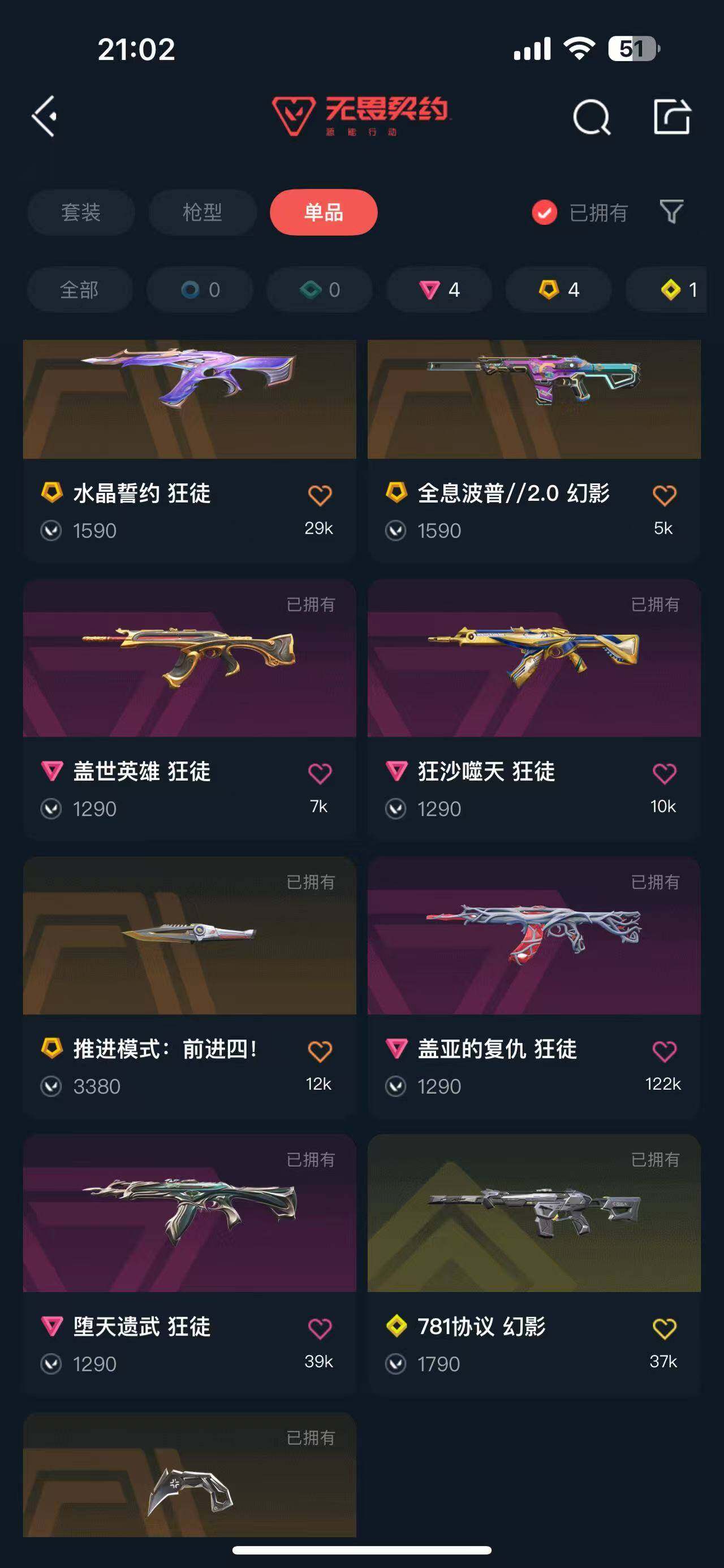Viewport: 724px width, 1568px height.
Task: Switch to the 枪型 tab
Action: pyautogui.click(x=202, y=213)
